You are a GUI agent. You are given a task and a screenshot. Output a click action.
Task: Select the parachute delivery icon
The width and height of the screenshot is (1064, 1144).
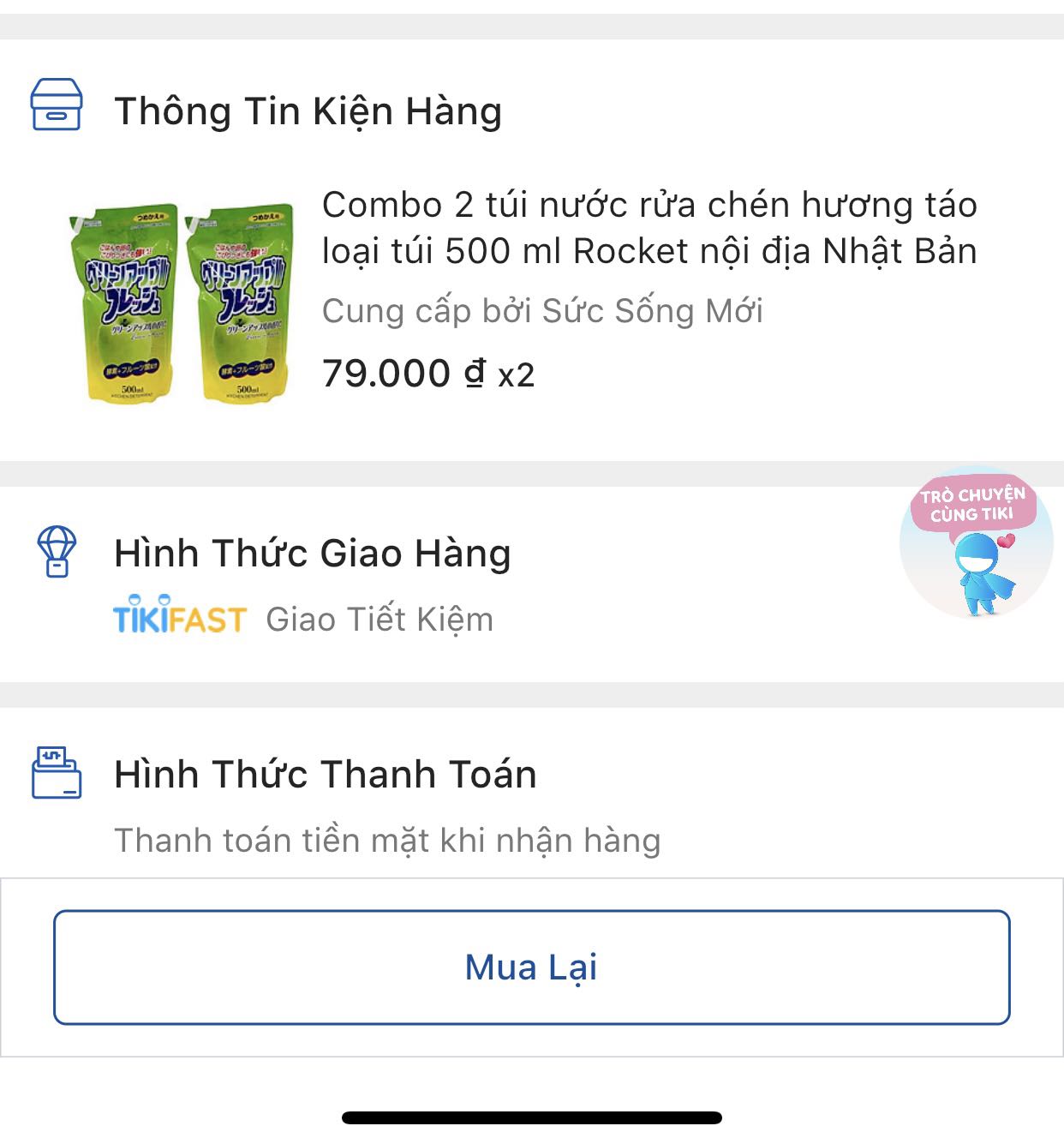point(55,553)
